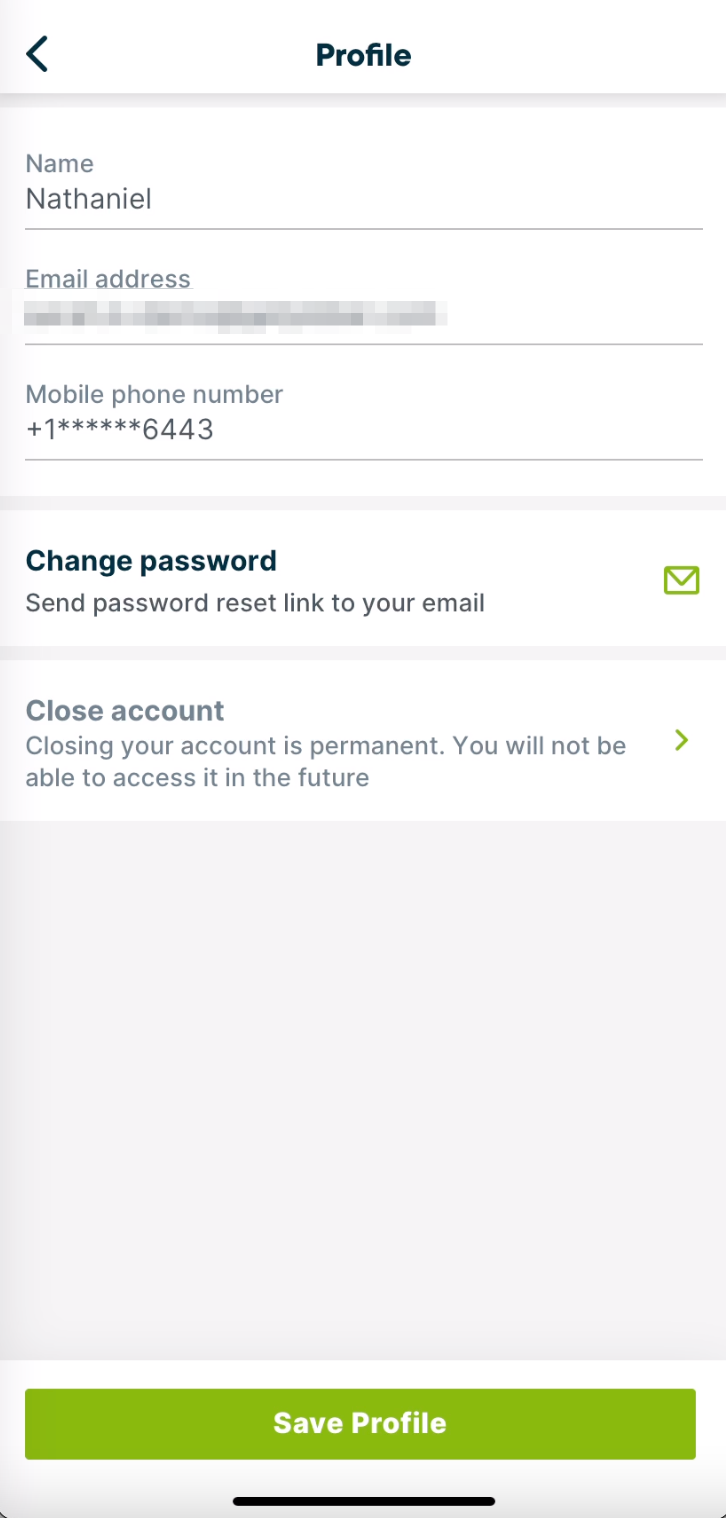Viewport: 726px width, 1518px height.
Task: Go back using the top-left arrow
Action: (x=37, y=54)
